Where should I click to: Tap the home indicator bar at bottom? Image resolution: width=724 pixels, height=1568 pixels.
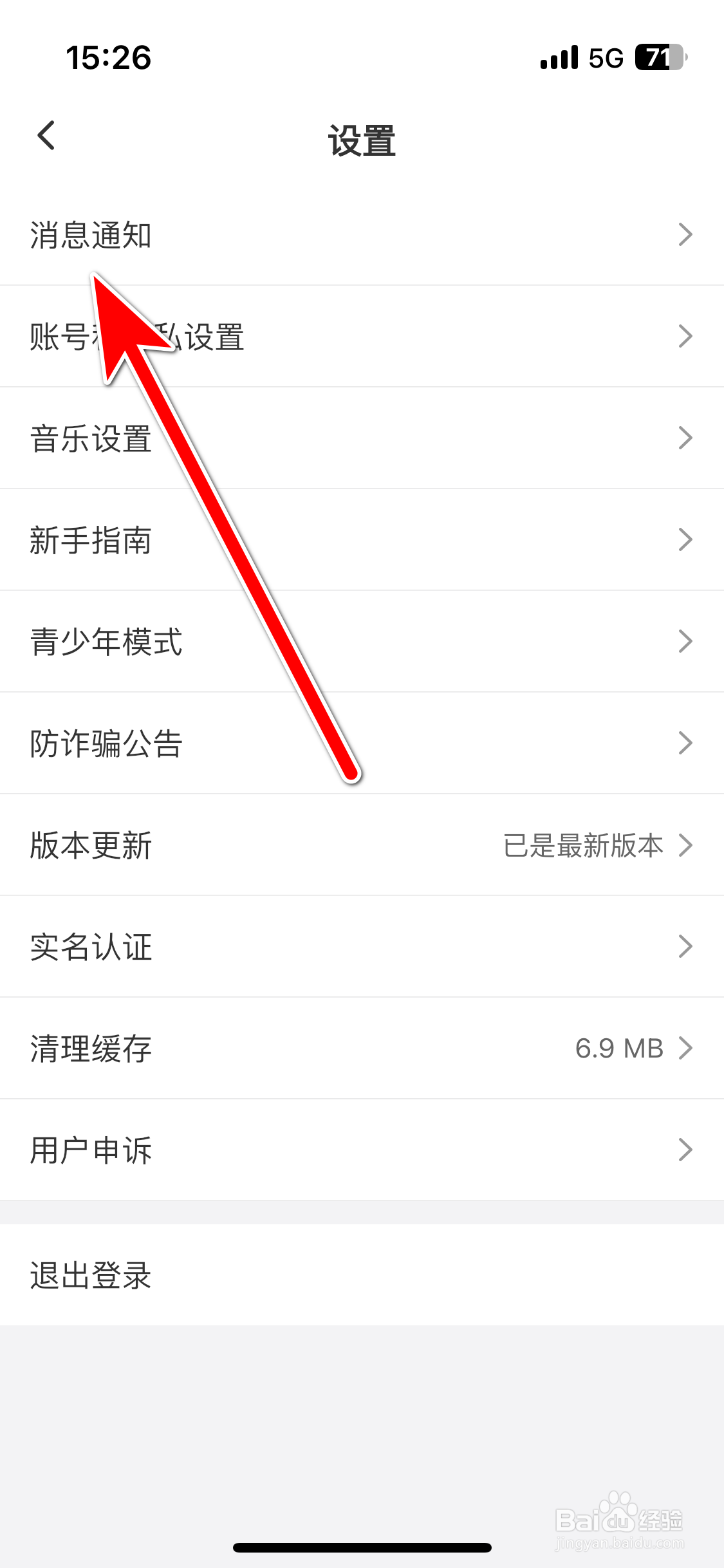pos(362,1547)
